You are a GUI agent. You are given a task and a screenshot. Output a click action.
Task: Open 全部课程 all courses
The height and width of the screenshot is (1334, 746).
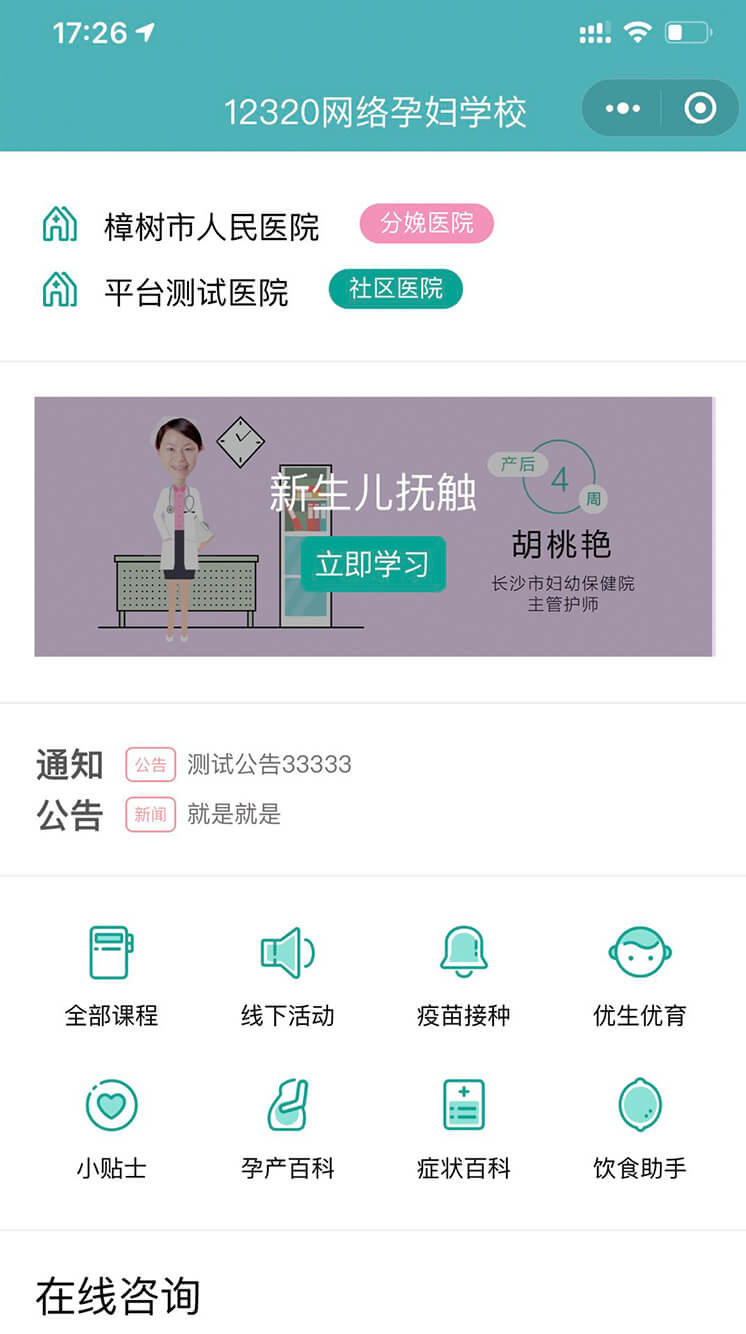click(x=111, y=976)
